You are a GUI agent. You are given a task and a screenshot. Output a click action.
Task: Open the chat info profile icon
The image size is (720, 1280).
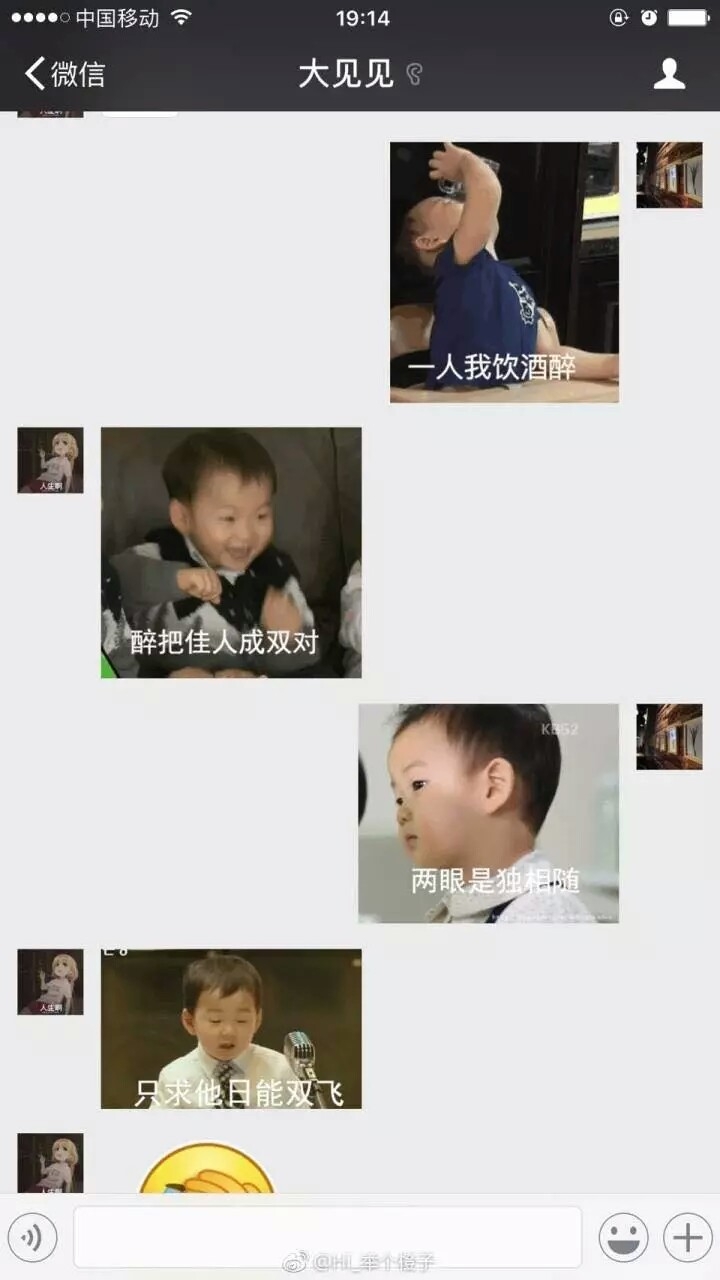pyautogui.click(x=669, y=74)
